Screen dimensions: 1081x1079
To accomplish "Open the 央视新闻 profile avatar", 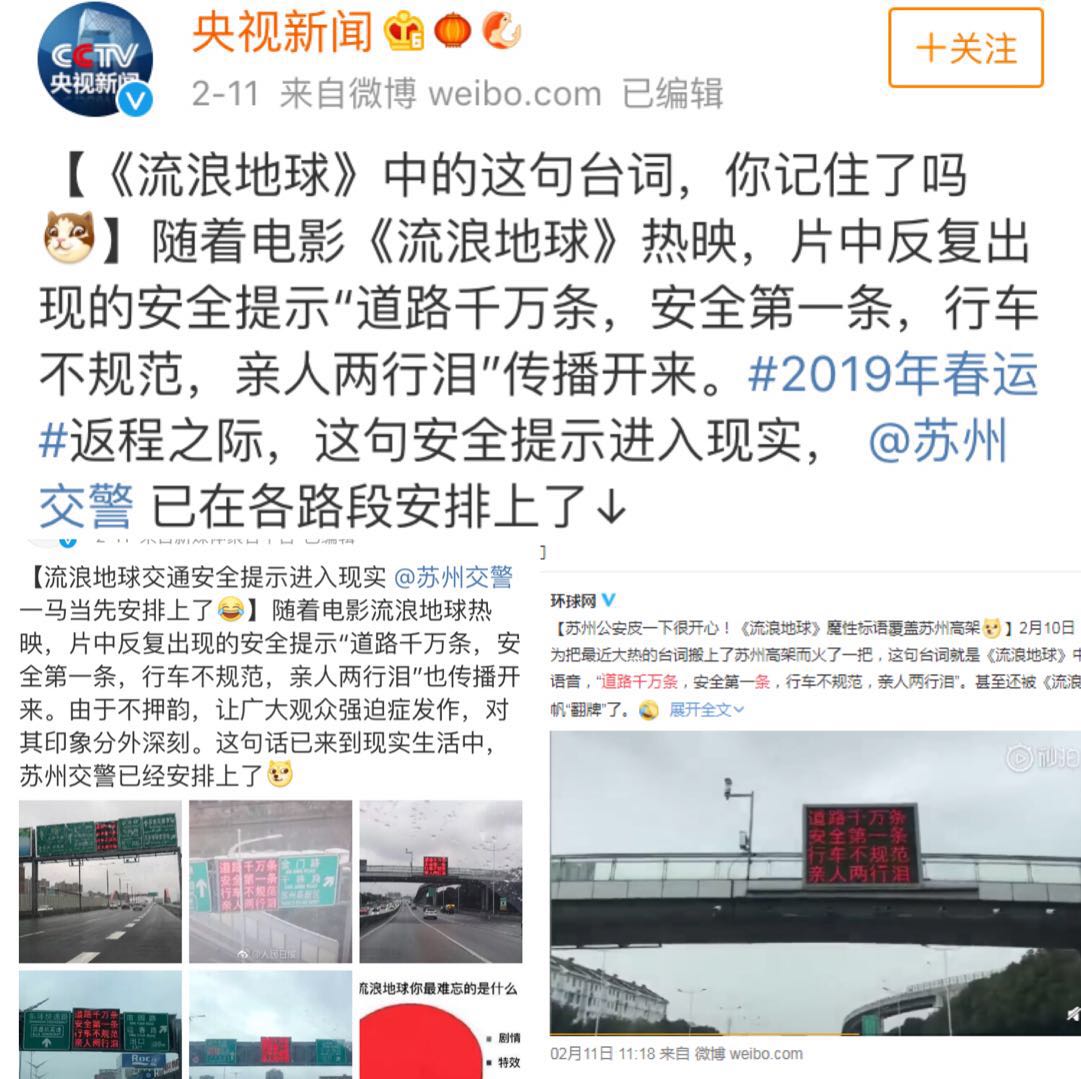I will point(94,58).
